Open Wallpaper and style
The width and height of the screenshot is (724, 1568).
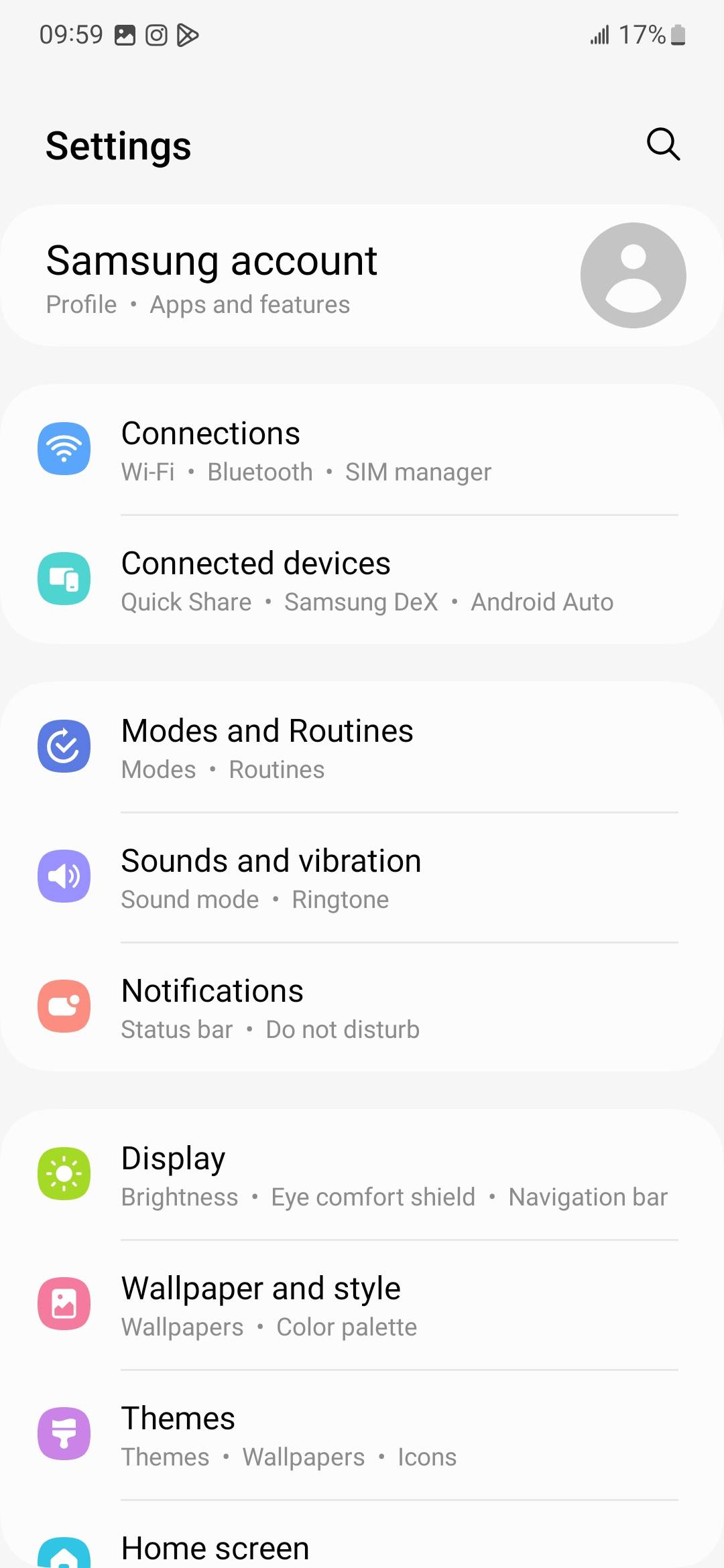click(362, 1305)
